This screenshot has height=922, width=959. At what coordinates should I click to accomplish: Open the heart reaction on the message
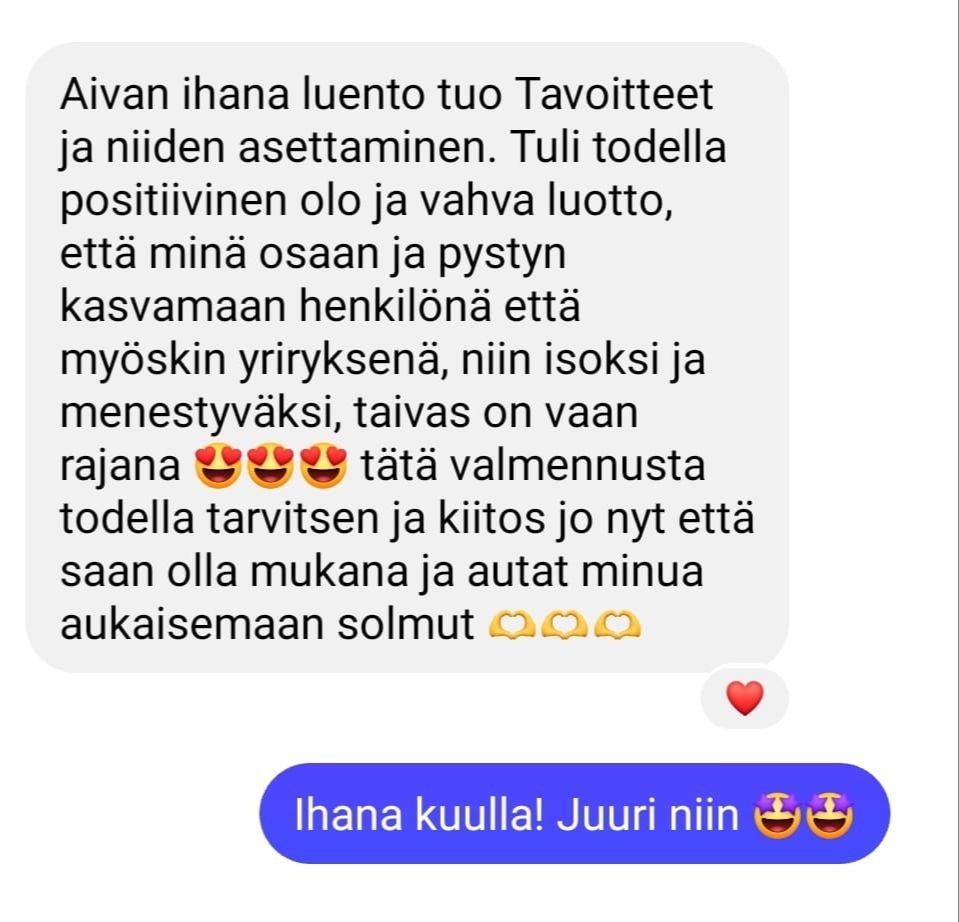(x=744, y=698)
